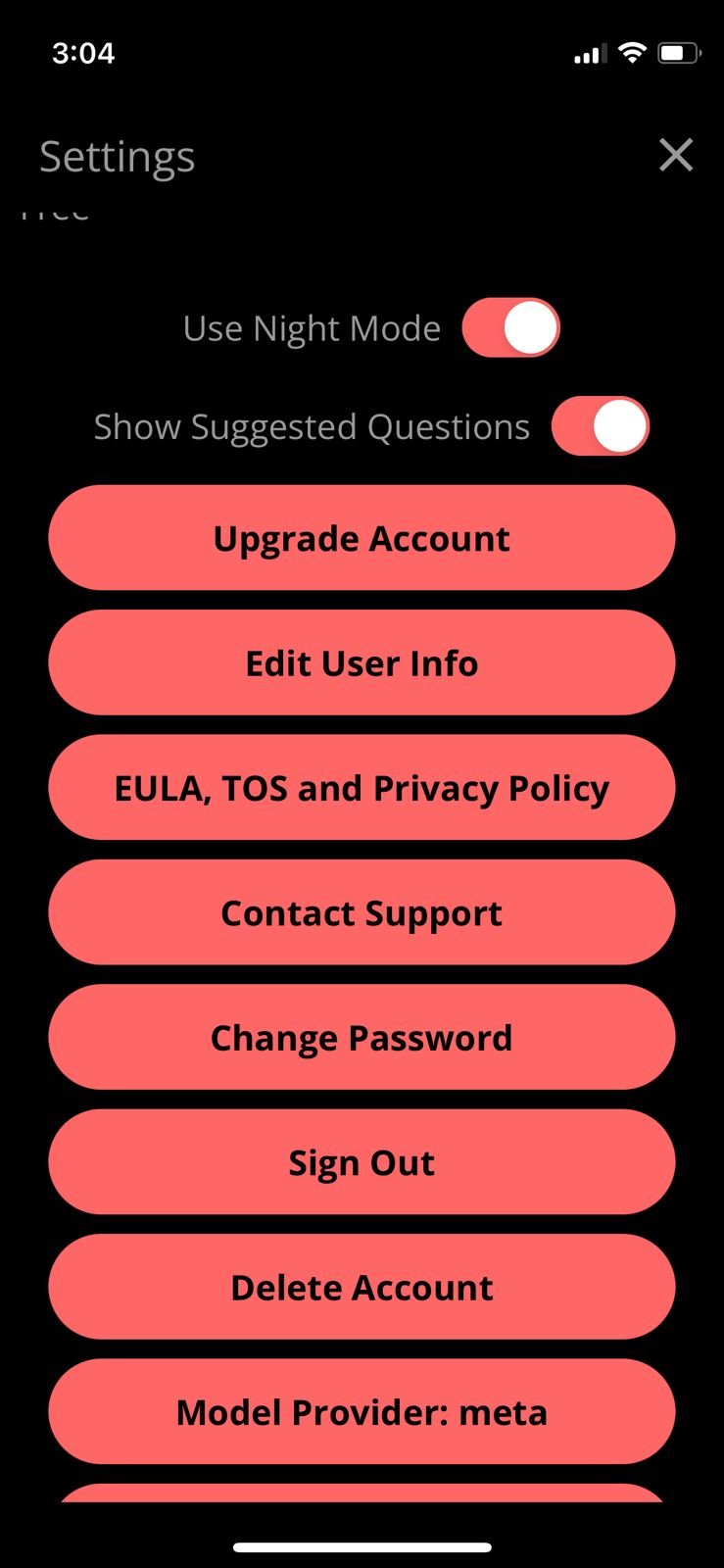724x1568 pixels.
Task: Close the Settings screen
Action: click(676, 155)
